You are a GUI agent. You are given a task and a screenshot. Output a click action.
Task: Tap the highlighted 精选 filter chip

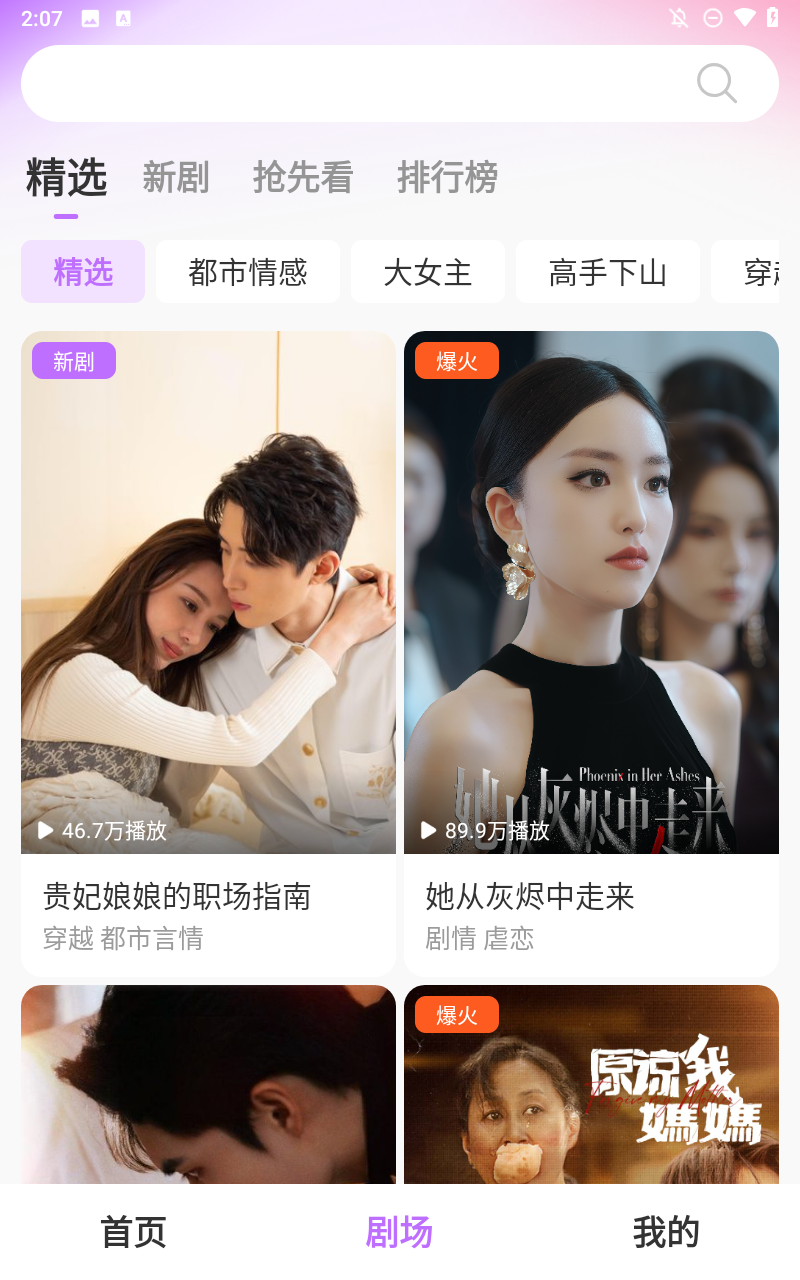(83, 272)
